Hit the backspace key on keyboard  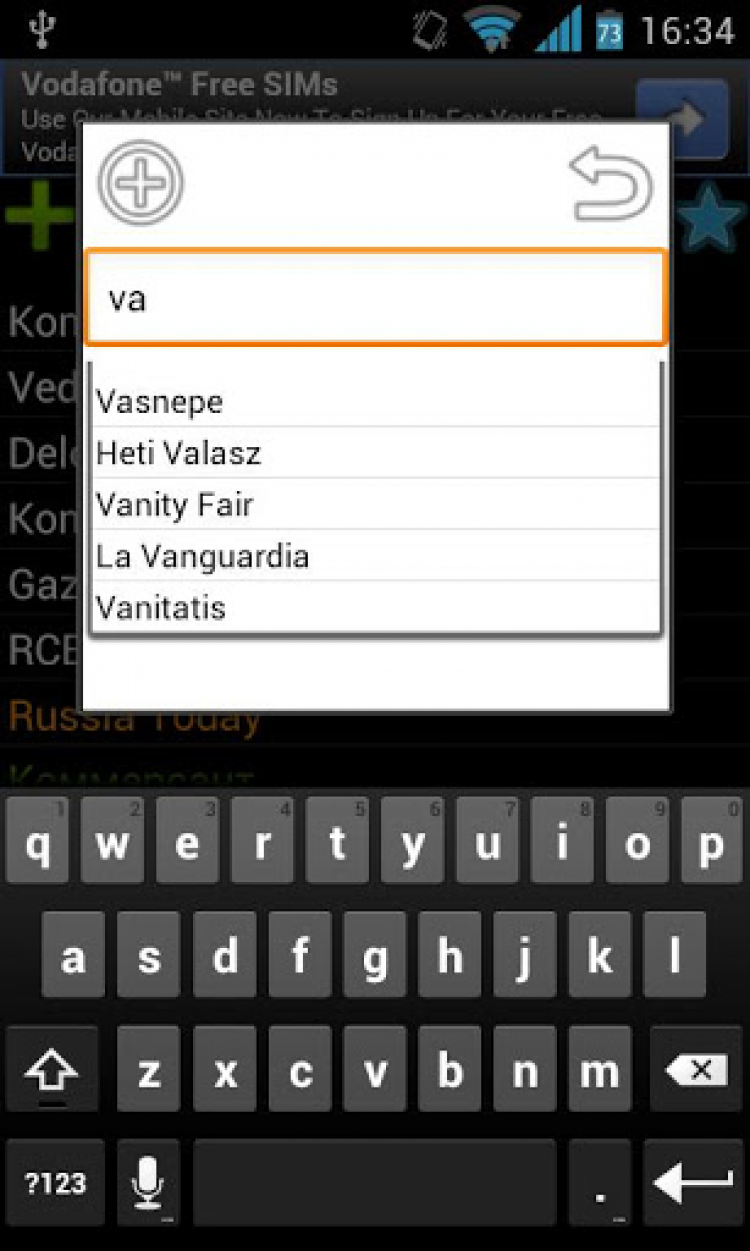696,1071
